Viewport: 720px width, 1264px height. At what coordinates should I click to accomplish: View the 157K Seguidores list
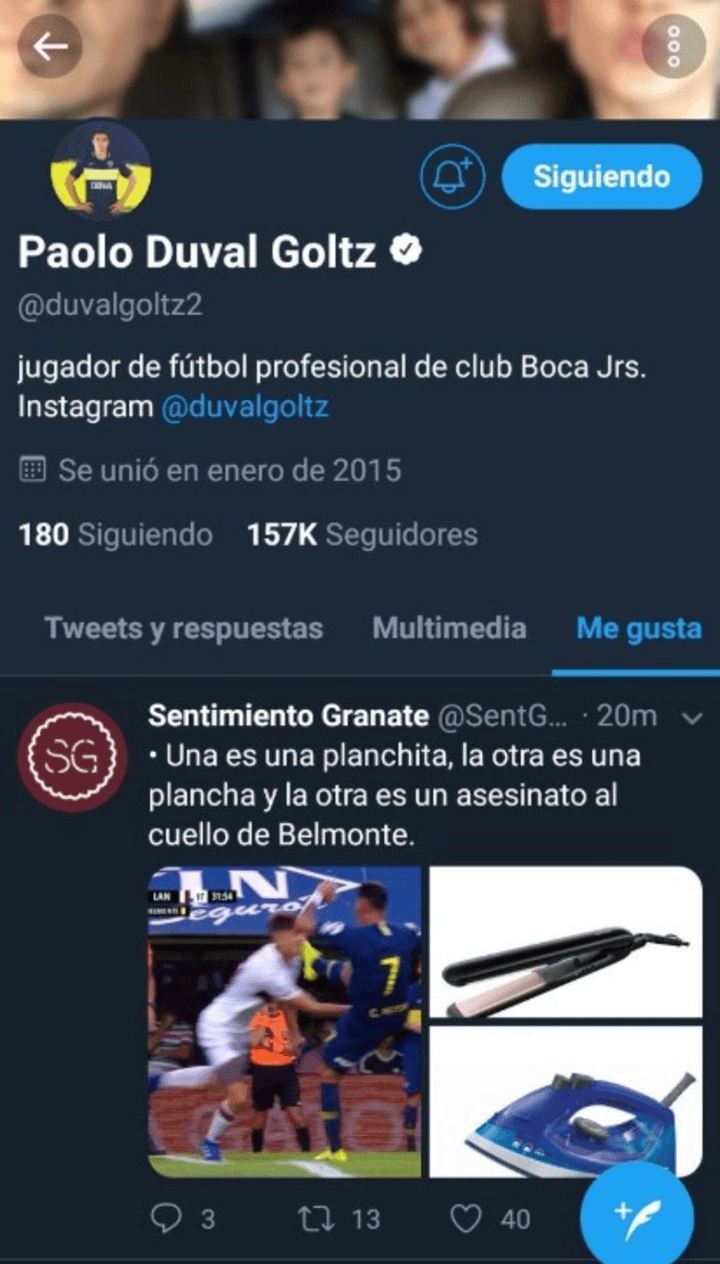[362, 535]
